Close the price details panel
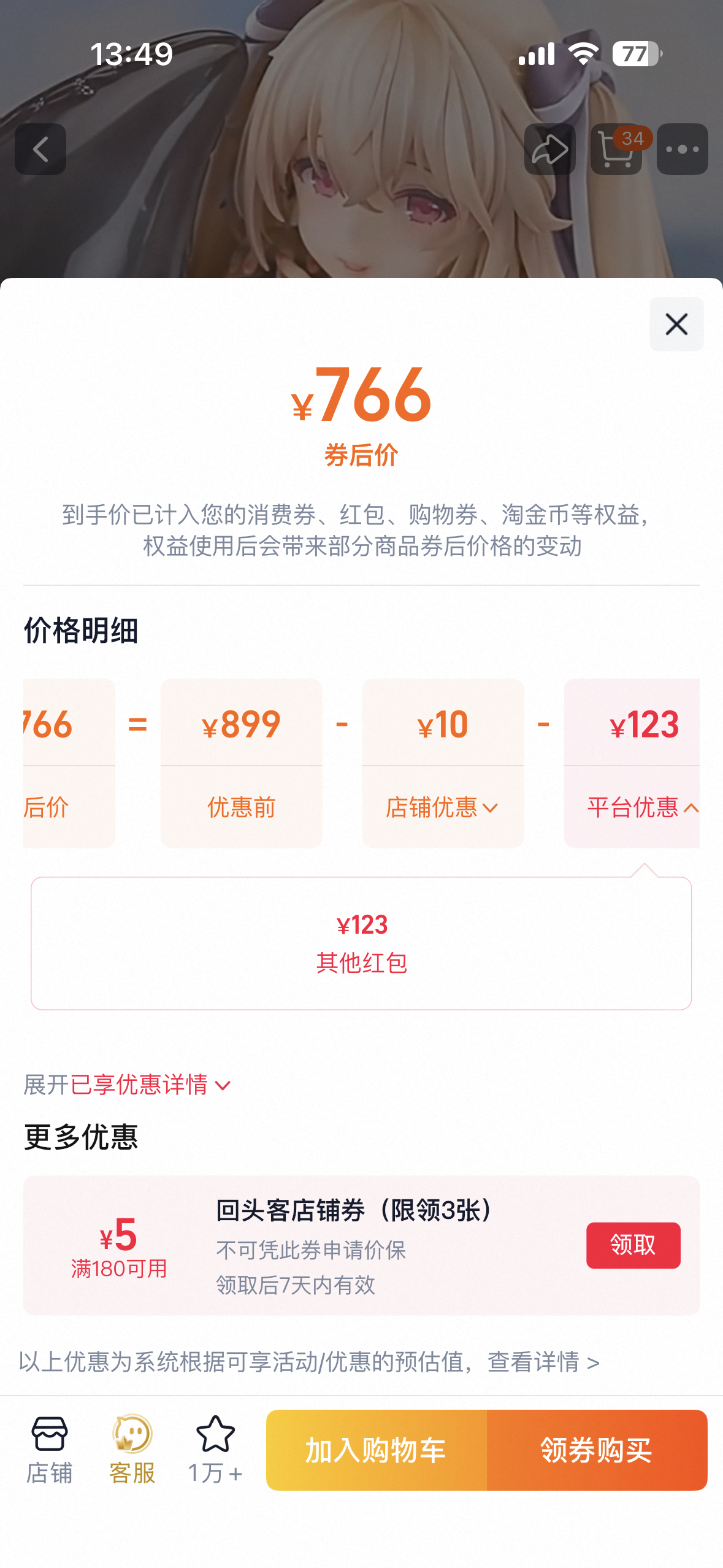 click(676, 324)
